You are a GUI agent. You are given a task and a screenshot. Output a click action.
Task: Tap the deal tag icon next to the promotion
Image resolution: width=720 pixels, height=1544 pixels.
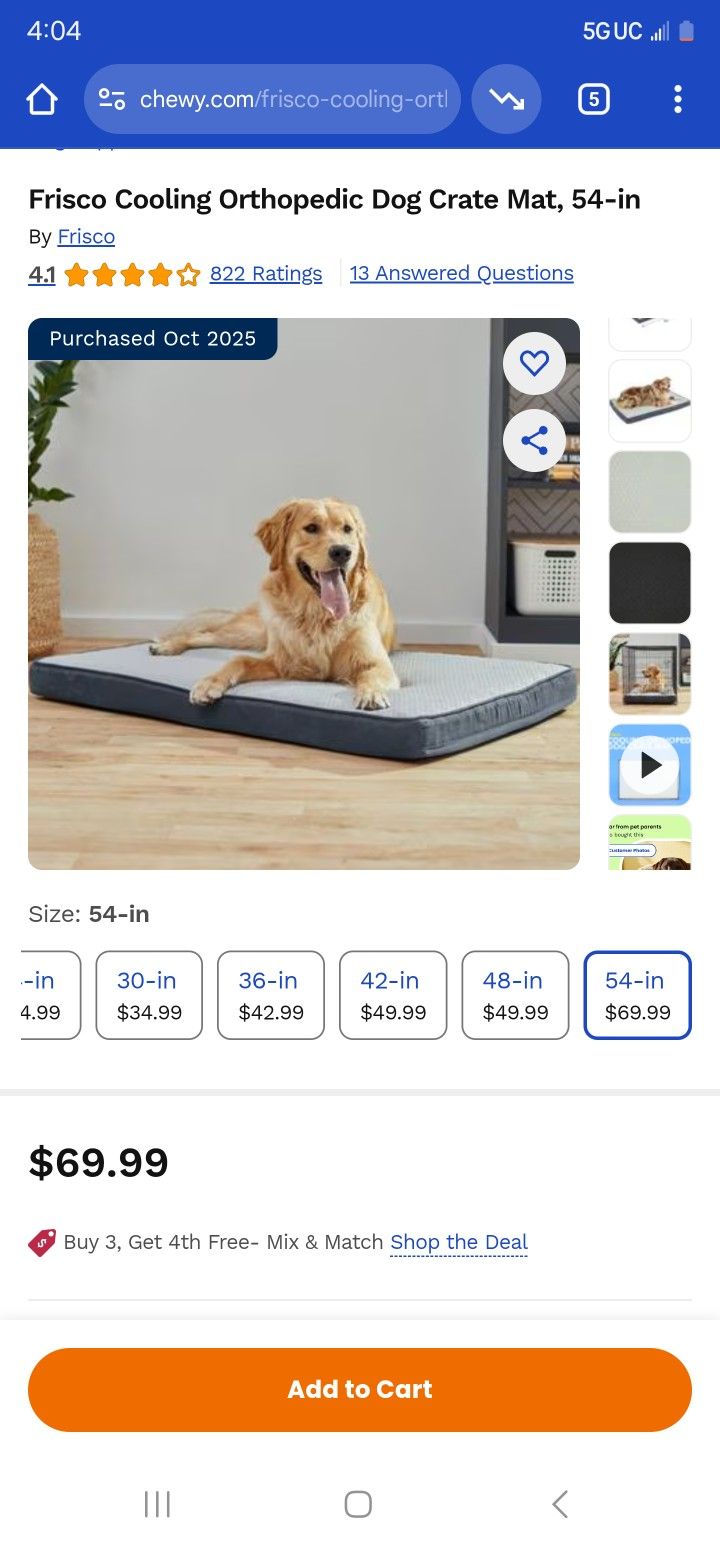point(42,1241)
